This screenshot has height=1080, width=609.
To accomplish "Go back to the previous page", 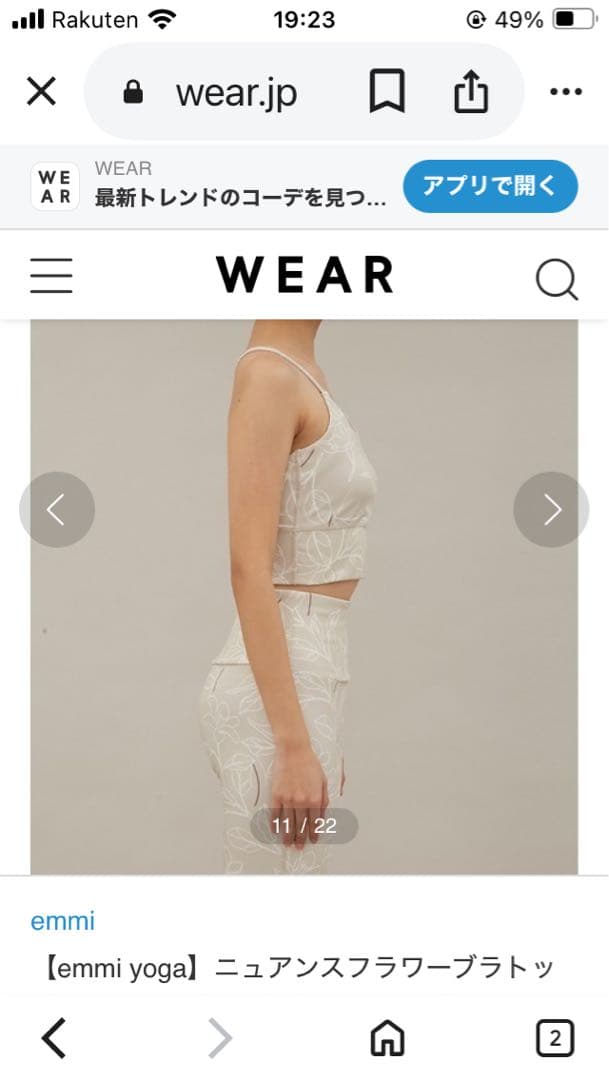I will (x=54, y=1038).
